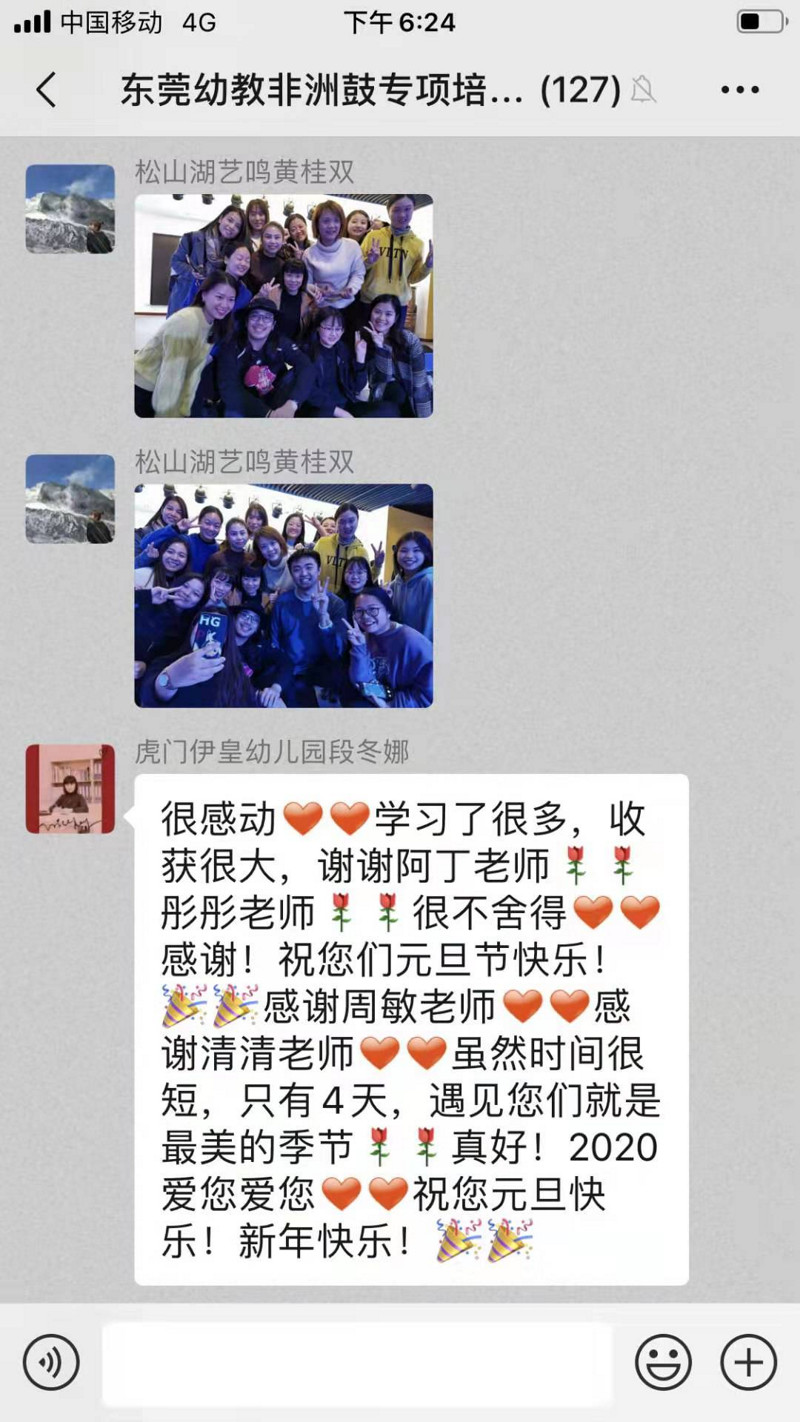Open the group chat options menu
Screen dimensions: 800x1422
739,90
